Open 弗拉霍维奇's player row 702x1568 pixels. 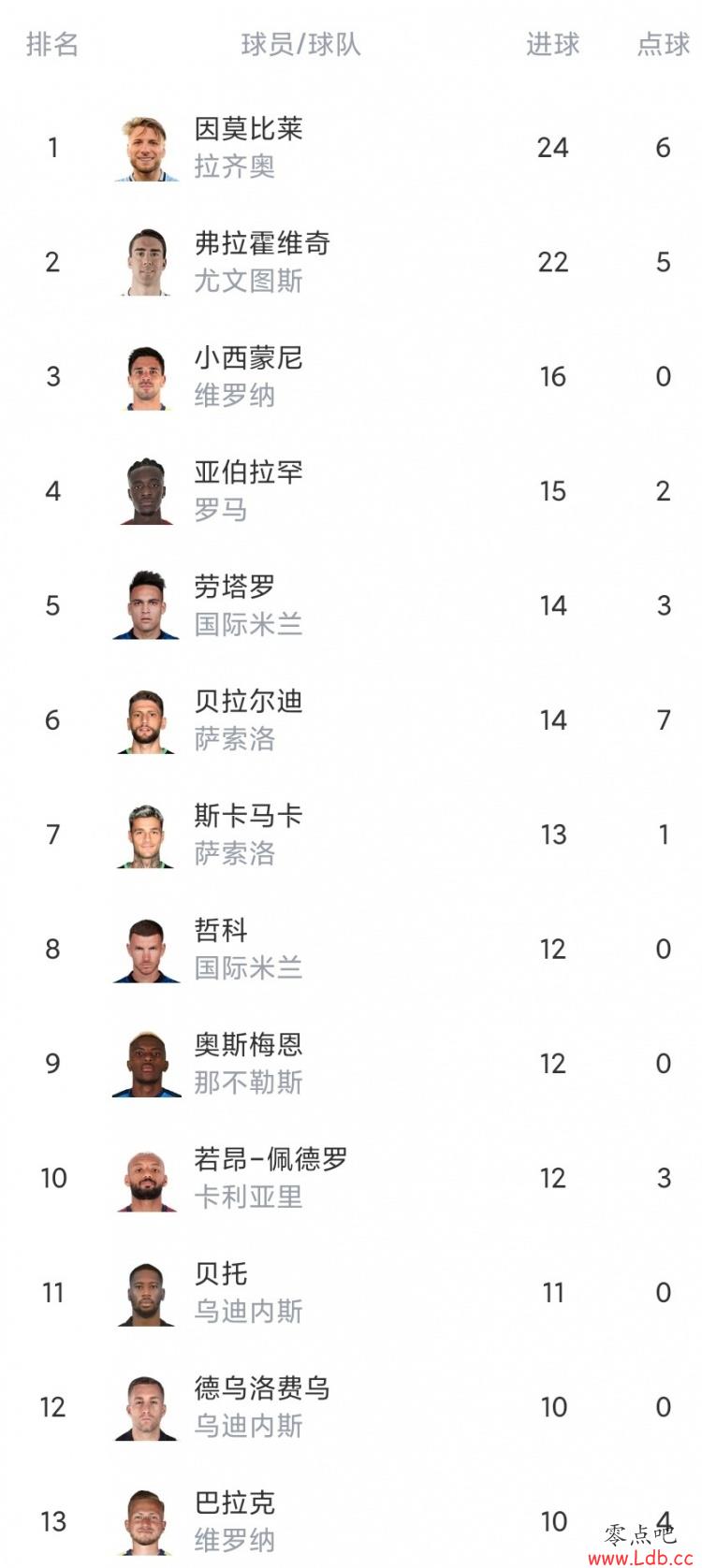point(351,262)
